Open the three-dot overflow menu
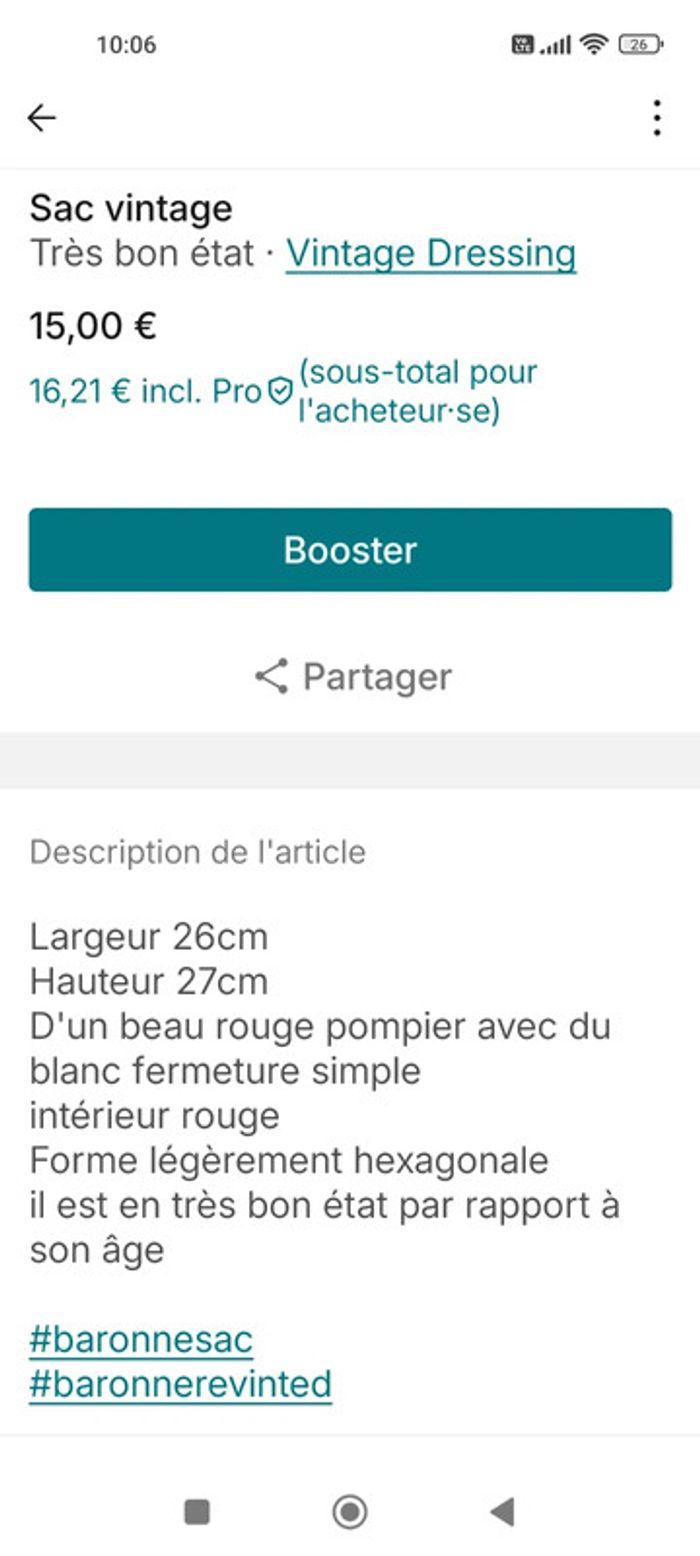The height and width of the screenshot is (1556, 700). (x=656, y=118)
